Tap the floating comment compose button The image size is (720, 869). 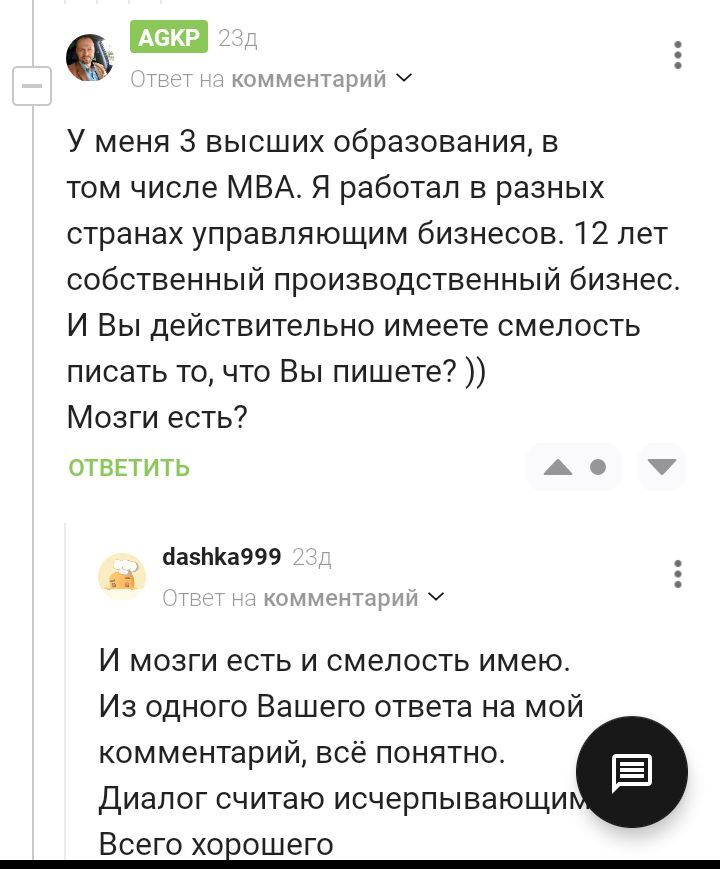pyautogui.click(x=631, y=771)
